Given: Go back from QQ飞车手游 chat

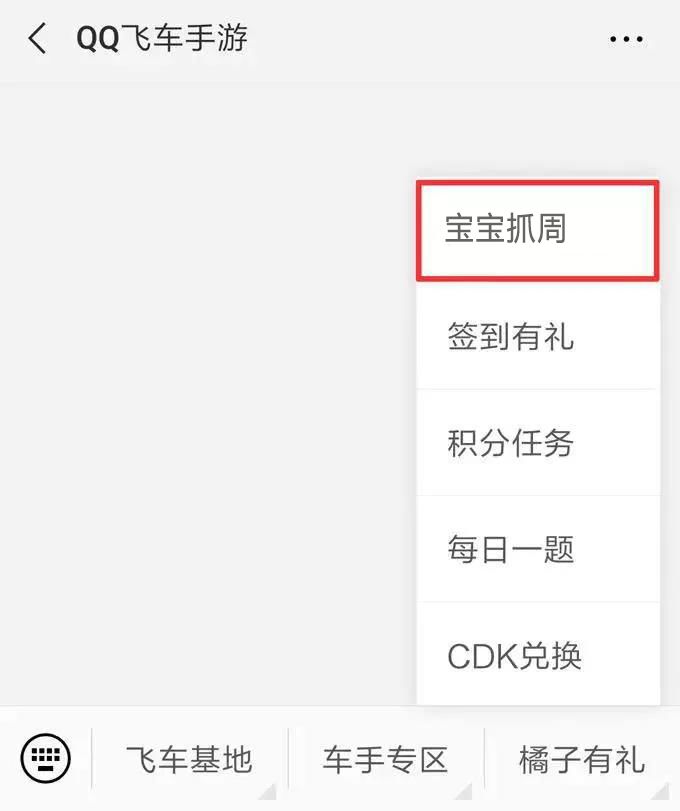Looking at the screenshot, I should pos(37,40).
